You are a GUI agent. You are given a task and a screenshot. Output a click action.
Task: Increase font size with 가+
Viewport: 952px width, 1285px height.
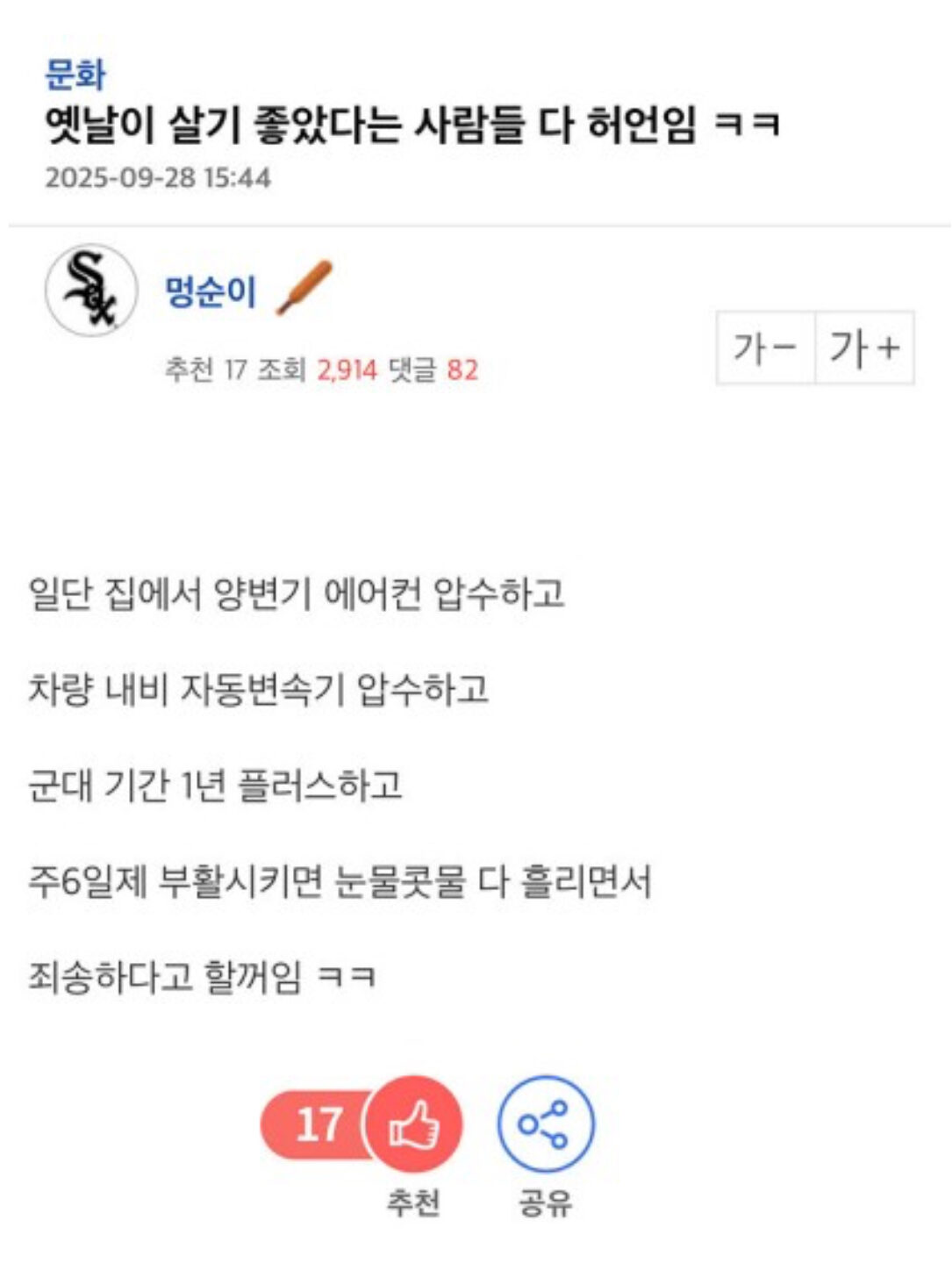865,348
